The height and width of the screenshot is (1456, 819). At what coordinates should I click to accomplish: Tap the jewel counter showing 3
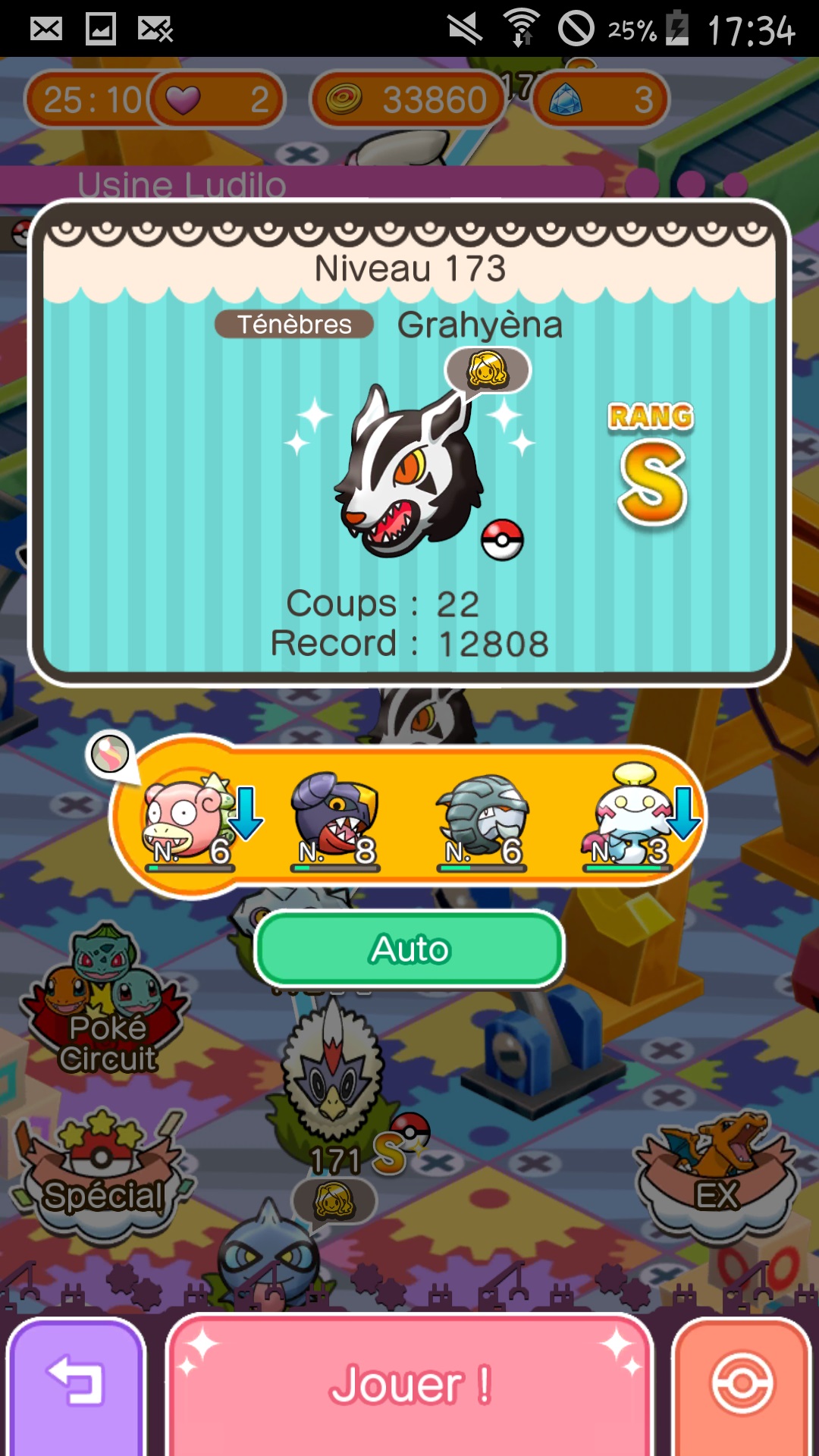pos(601,99)
